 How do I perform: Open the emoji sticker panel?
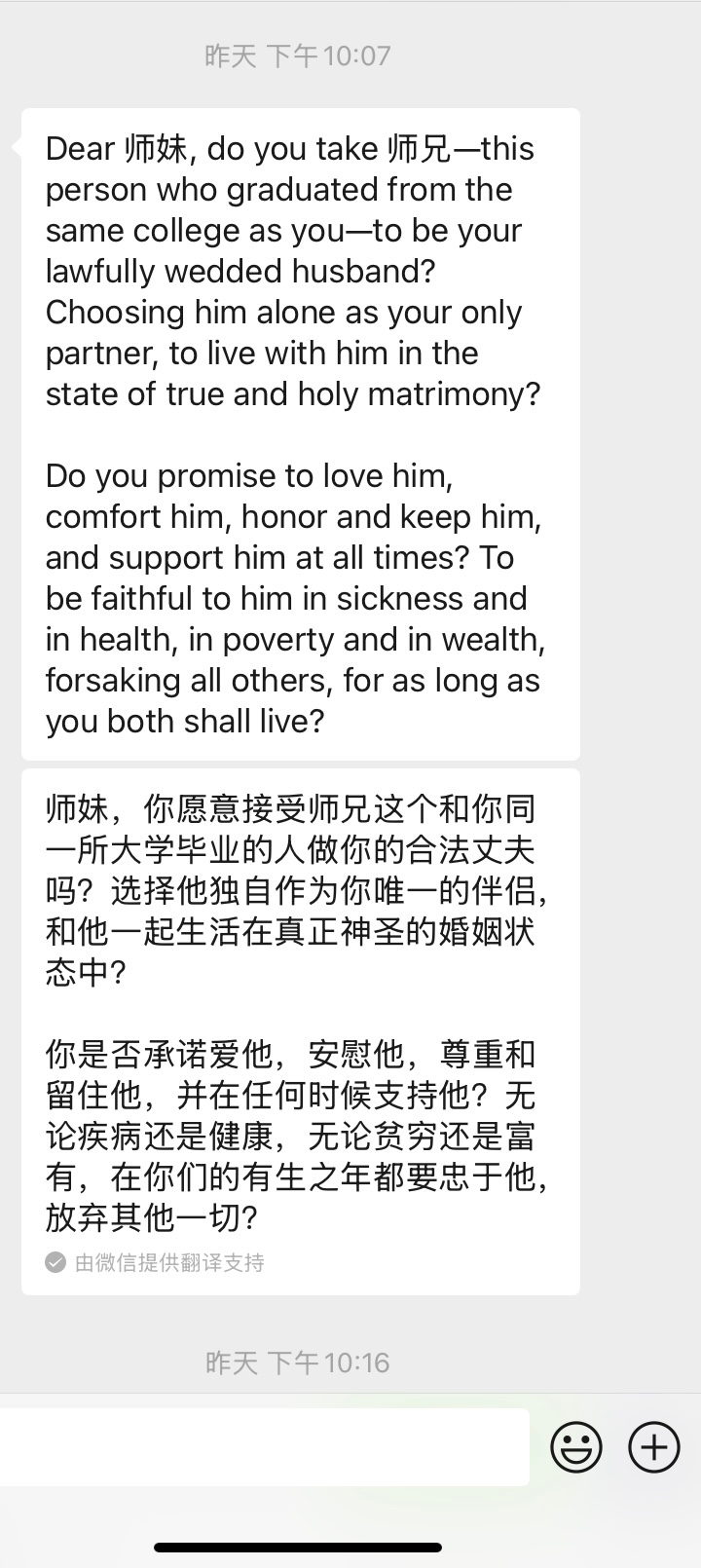(576, 1446)
